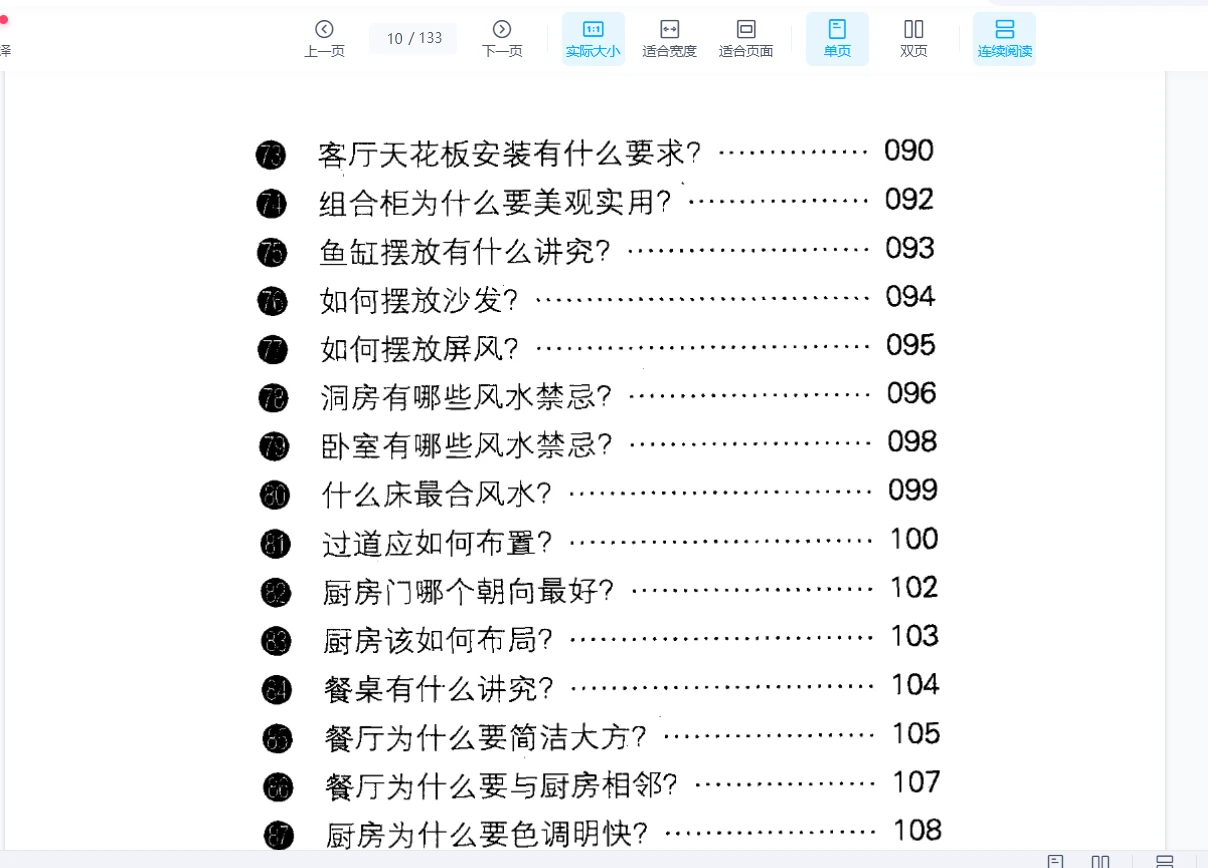The width and height of the screenshot is (1208, 868).
Task: Toggle continuous reading mode (连续阅读)
Action: pos(1004,38)
